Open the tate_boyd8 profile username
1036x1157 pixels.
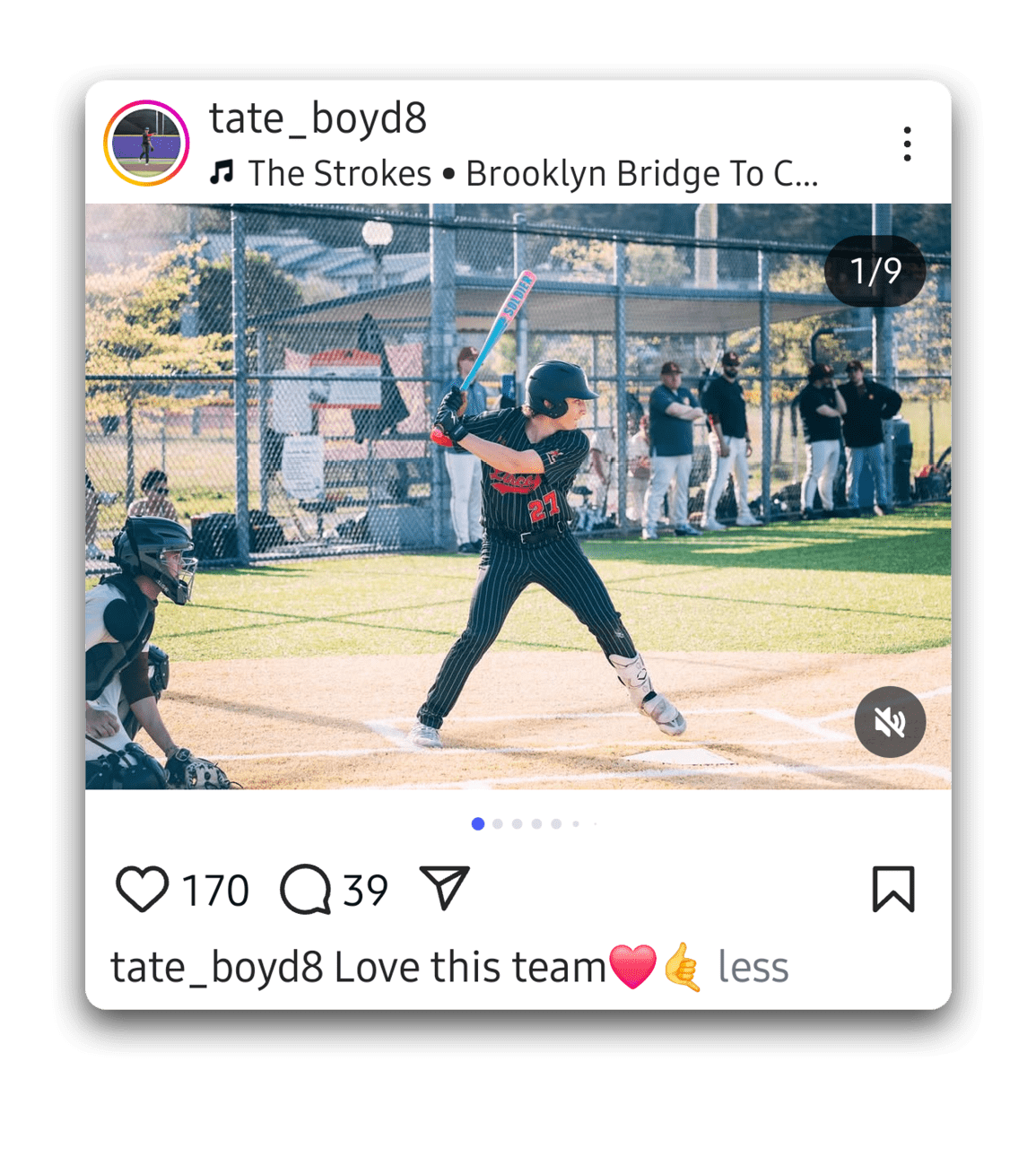tap(318, 118)
